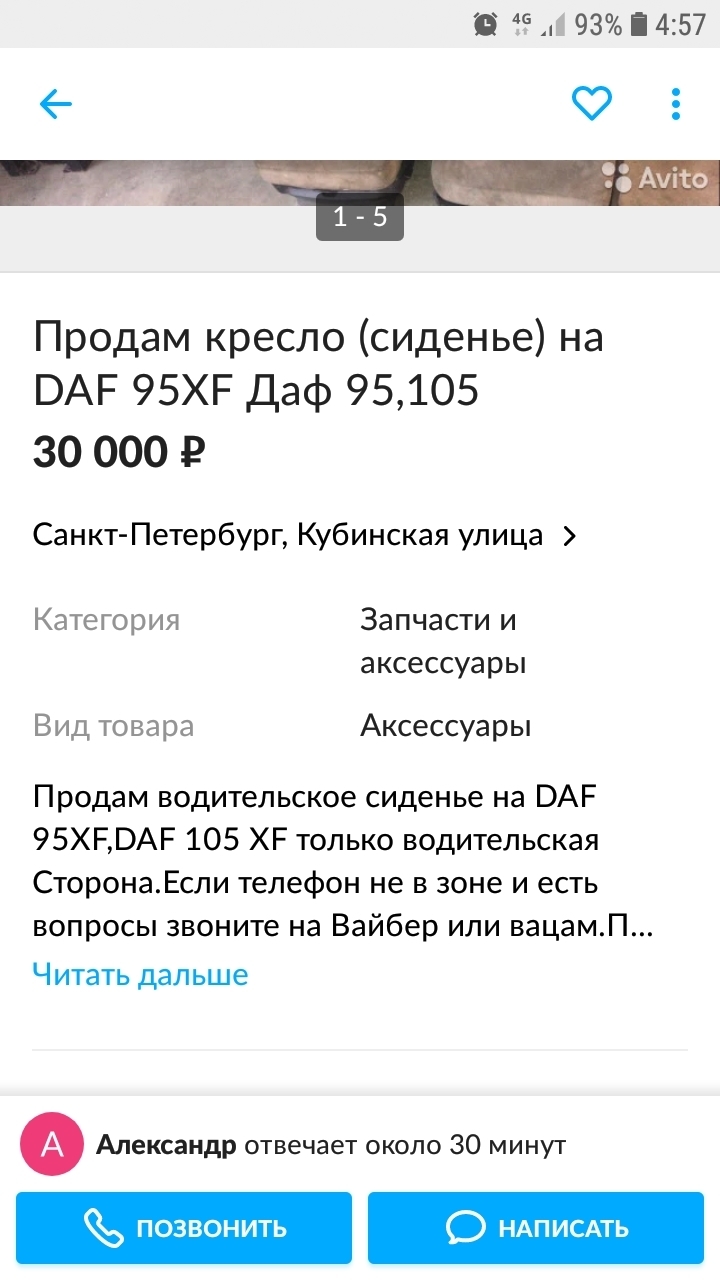Open the three-dot overflow menu
This screenshot has width=720, height=1280.
point(676,104)
